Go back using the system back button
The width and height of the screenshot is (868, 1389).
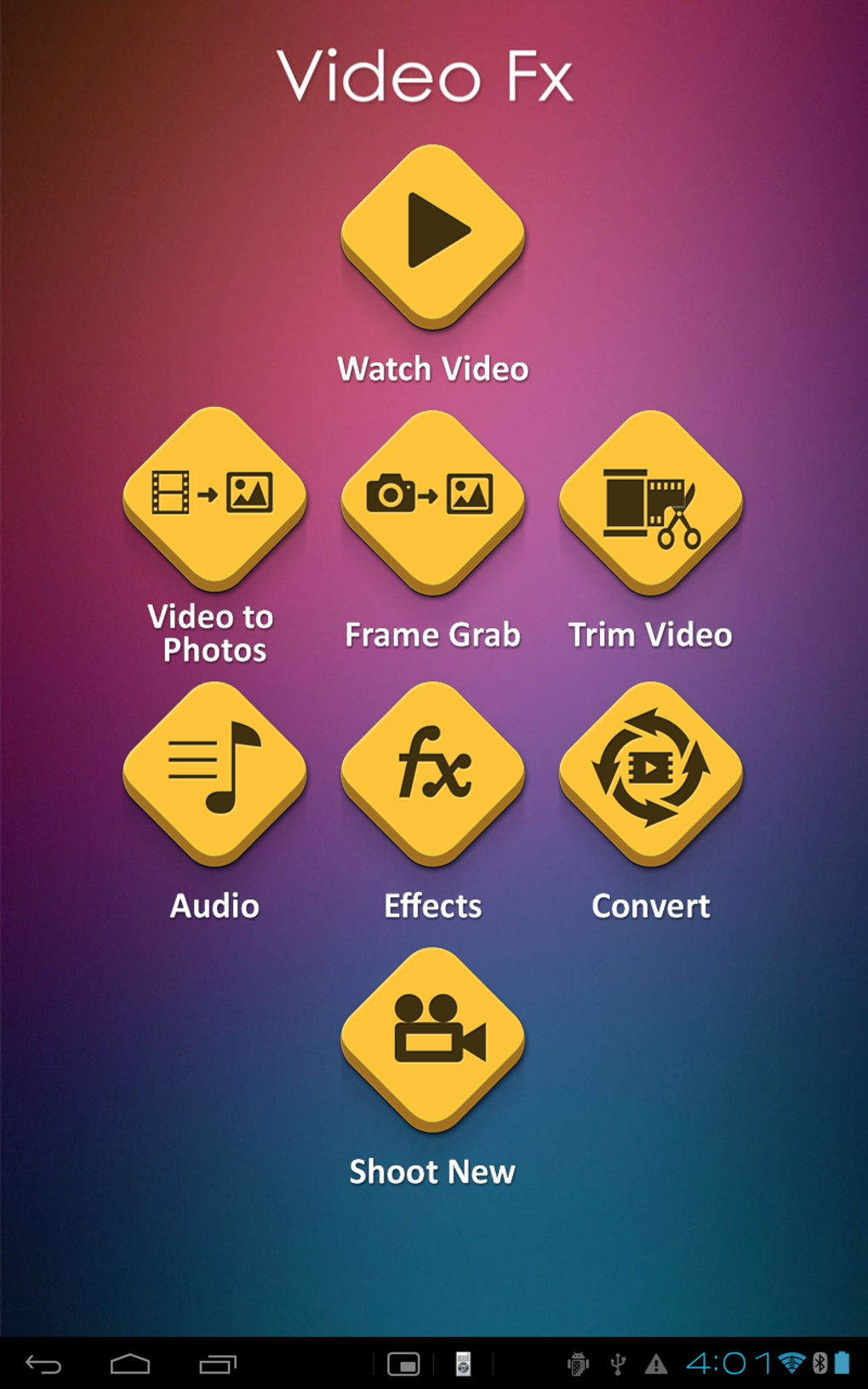[43, 1364]
